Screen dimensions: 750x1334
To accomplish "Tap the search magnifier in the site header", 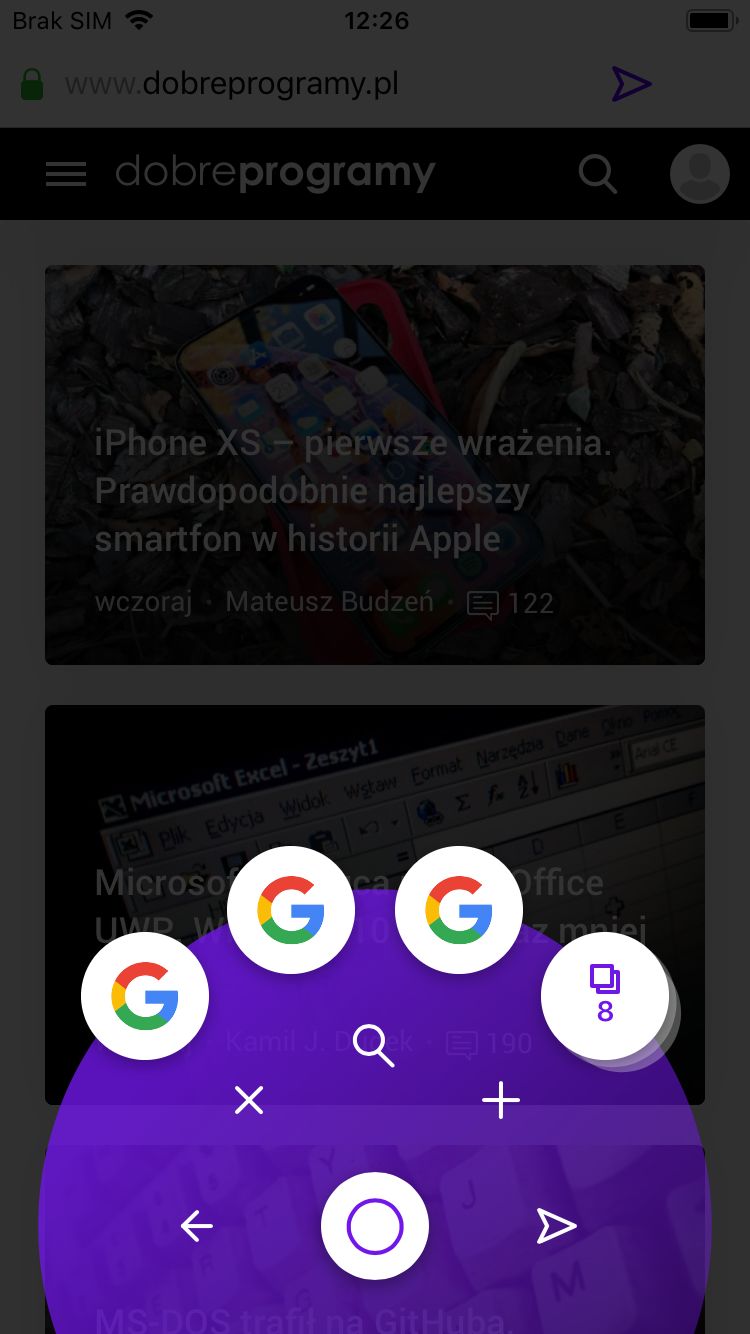I will (598, 173).
